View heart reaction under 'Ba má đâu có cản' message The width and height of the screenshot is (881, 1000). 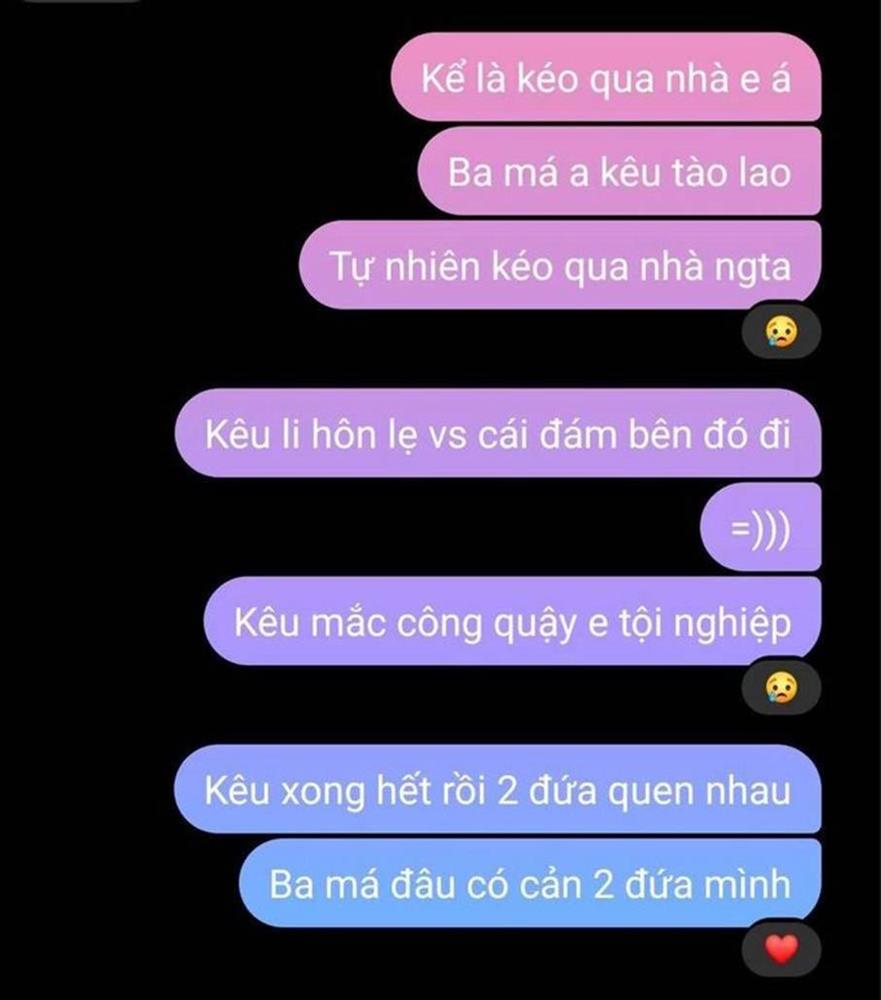point(780,949)
